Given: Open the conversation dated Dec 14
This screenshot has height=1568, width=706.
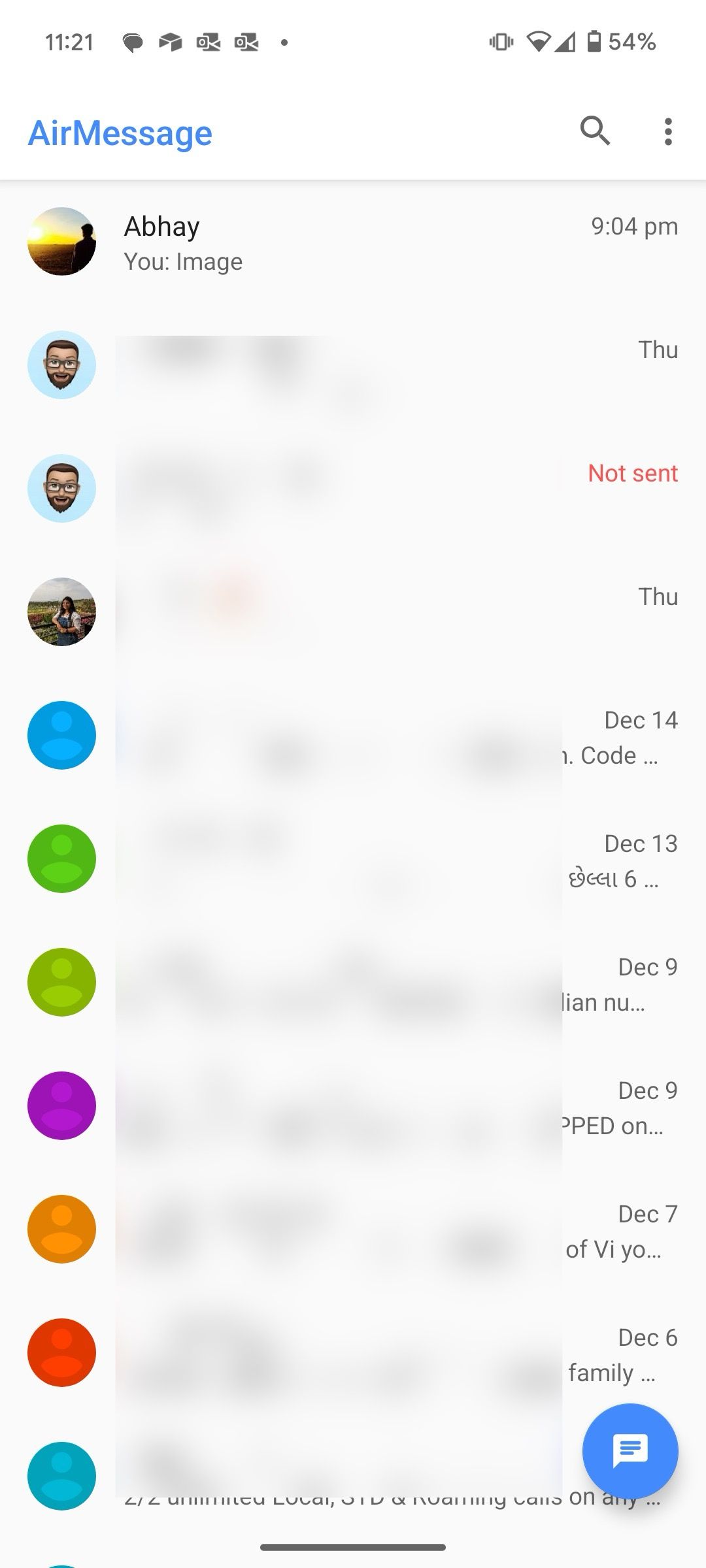Looking at the screenshot, I should click(353, 736).
